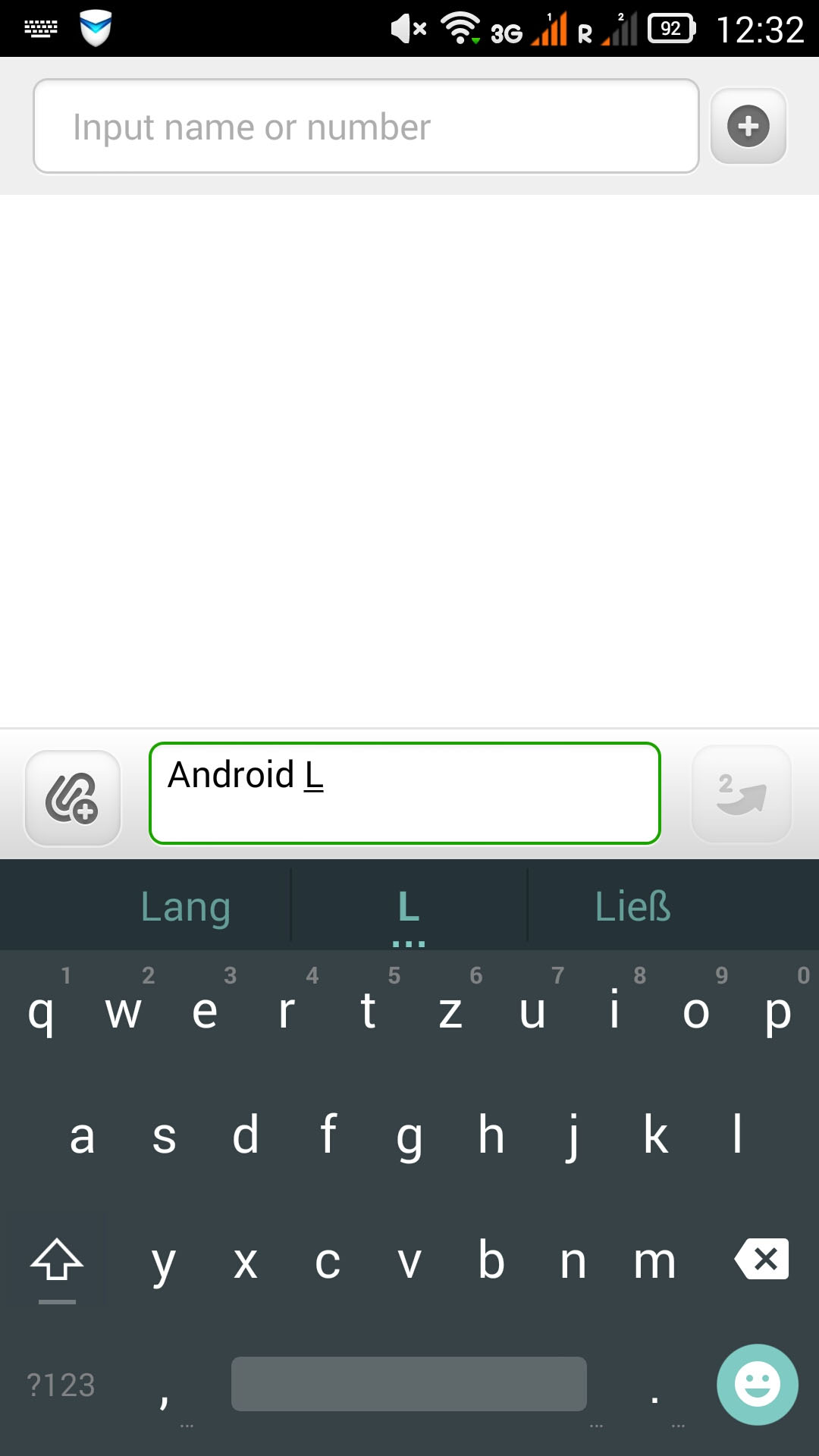The width and height of the screenshot is (819, 1456).
Task: Tap the keyboard space bar
Action: 409,1384
